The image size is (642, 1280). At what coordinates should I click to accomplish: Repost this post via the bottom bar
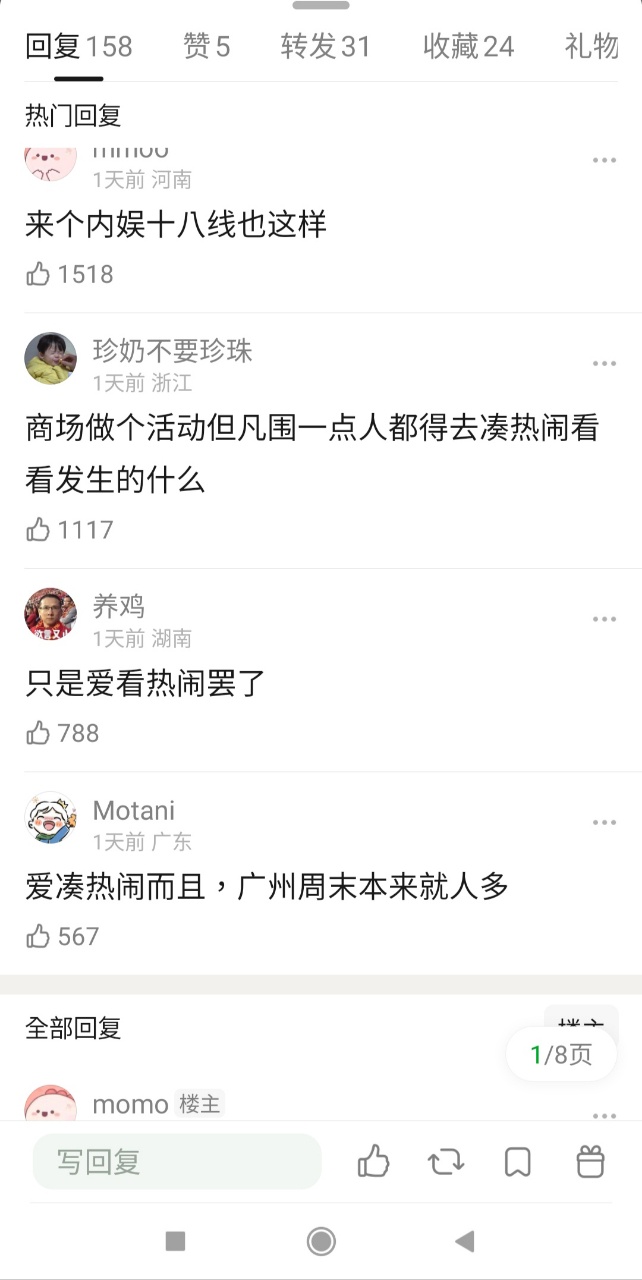point(446,1162)
